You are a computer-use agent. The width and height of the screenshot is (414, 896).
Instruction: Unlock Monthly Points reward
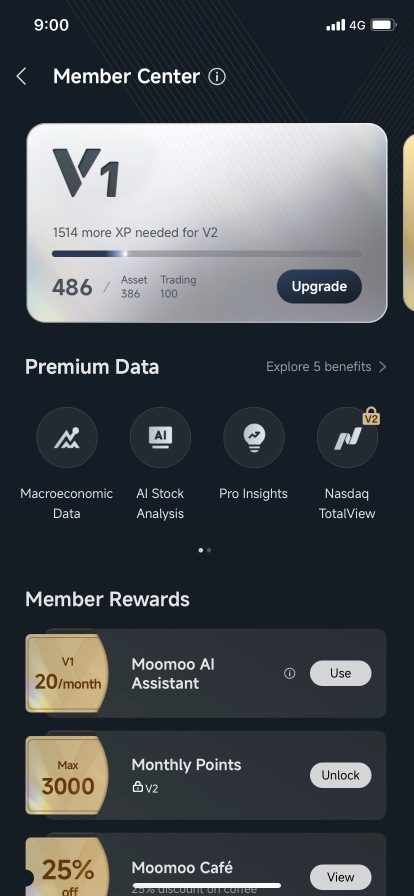(340, 775)
